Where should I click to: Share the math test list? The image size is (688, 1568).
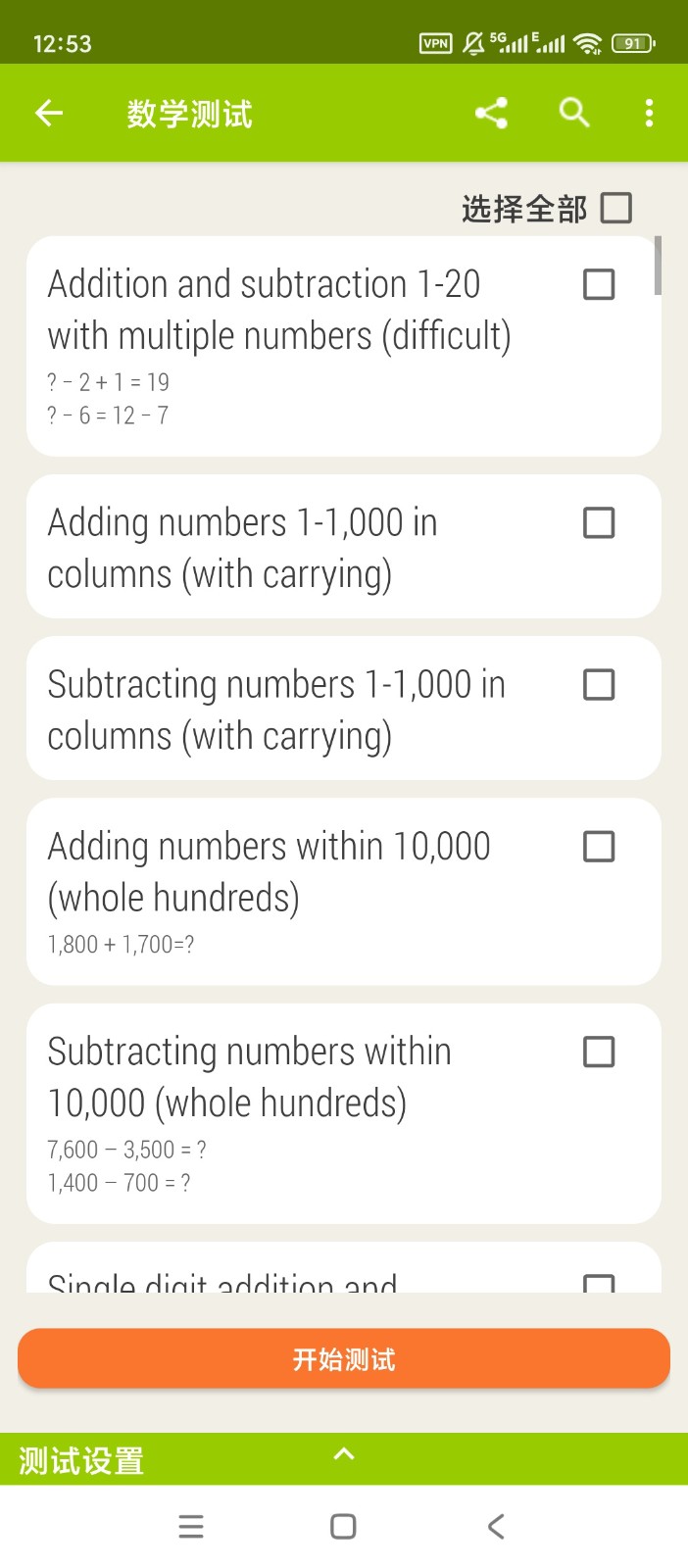491,114
